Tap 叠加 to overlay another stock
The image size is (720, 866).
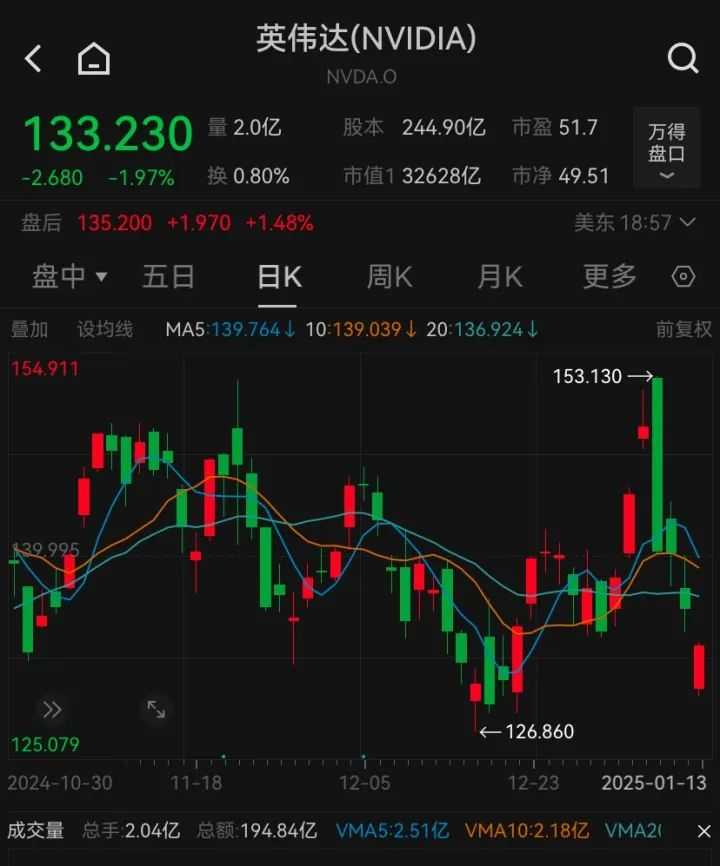coord(29,329)
